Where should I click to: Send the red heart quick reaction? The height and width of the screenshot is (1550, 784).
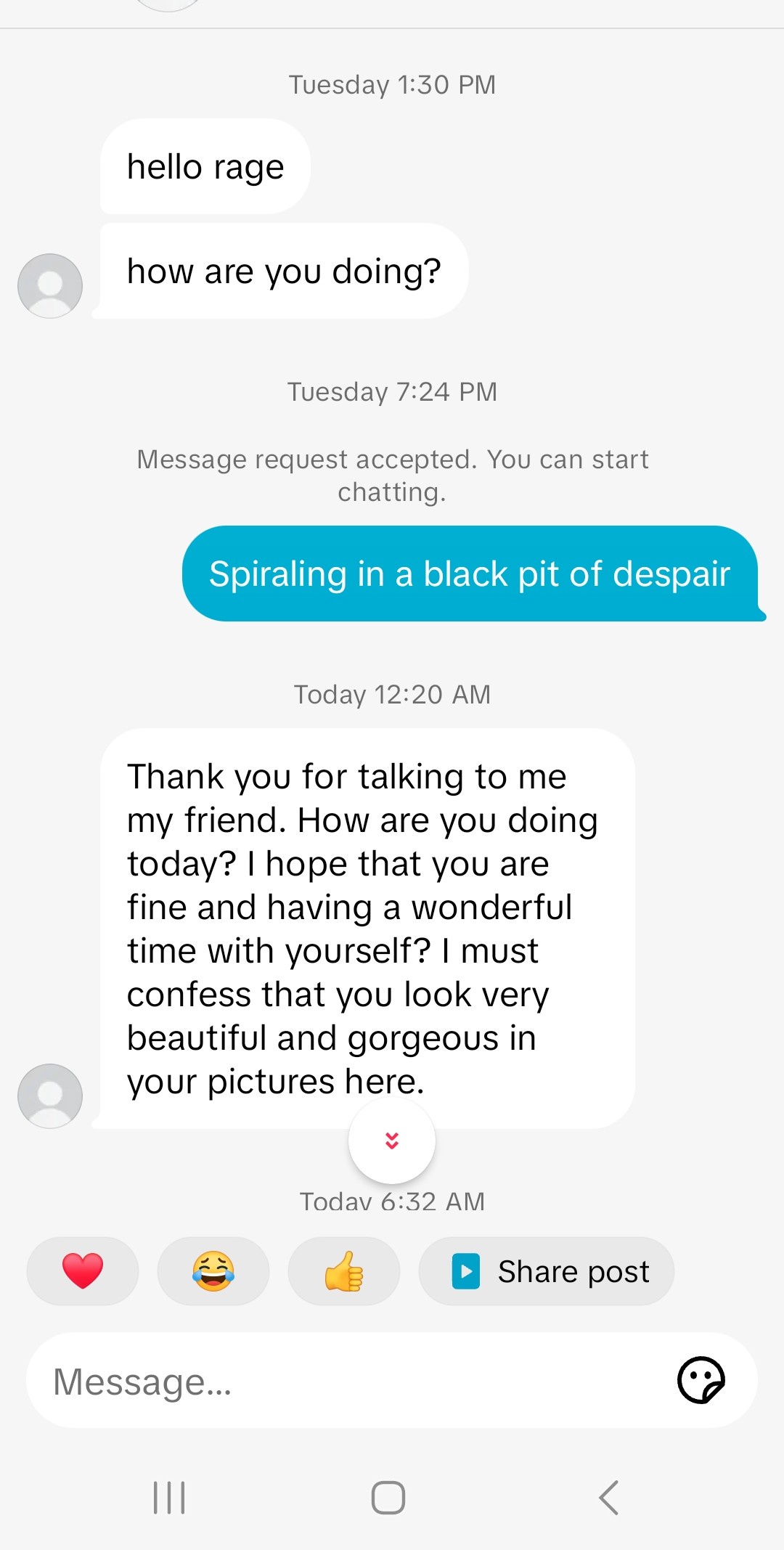83,1271
